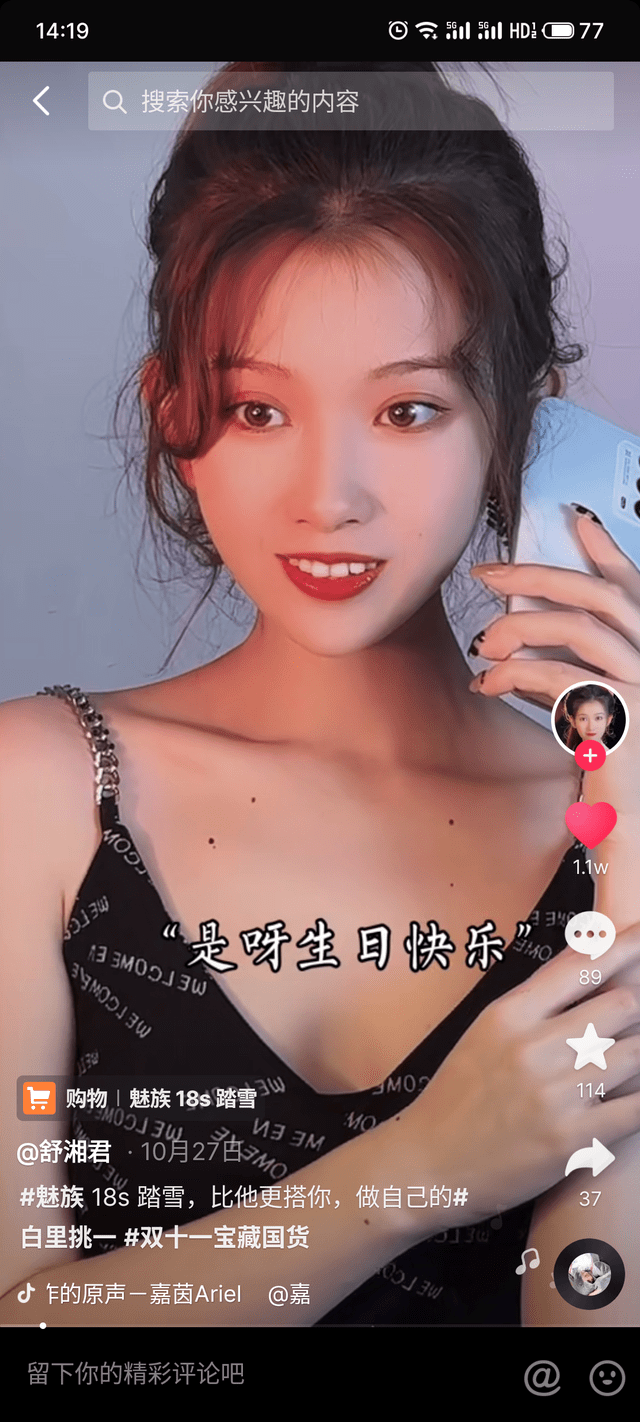Open the search box at the top

350,101
